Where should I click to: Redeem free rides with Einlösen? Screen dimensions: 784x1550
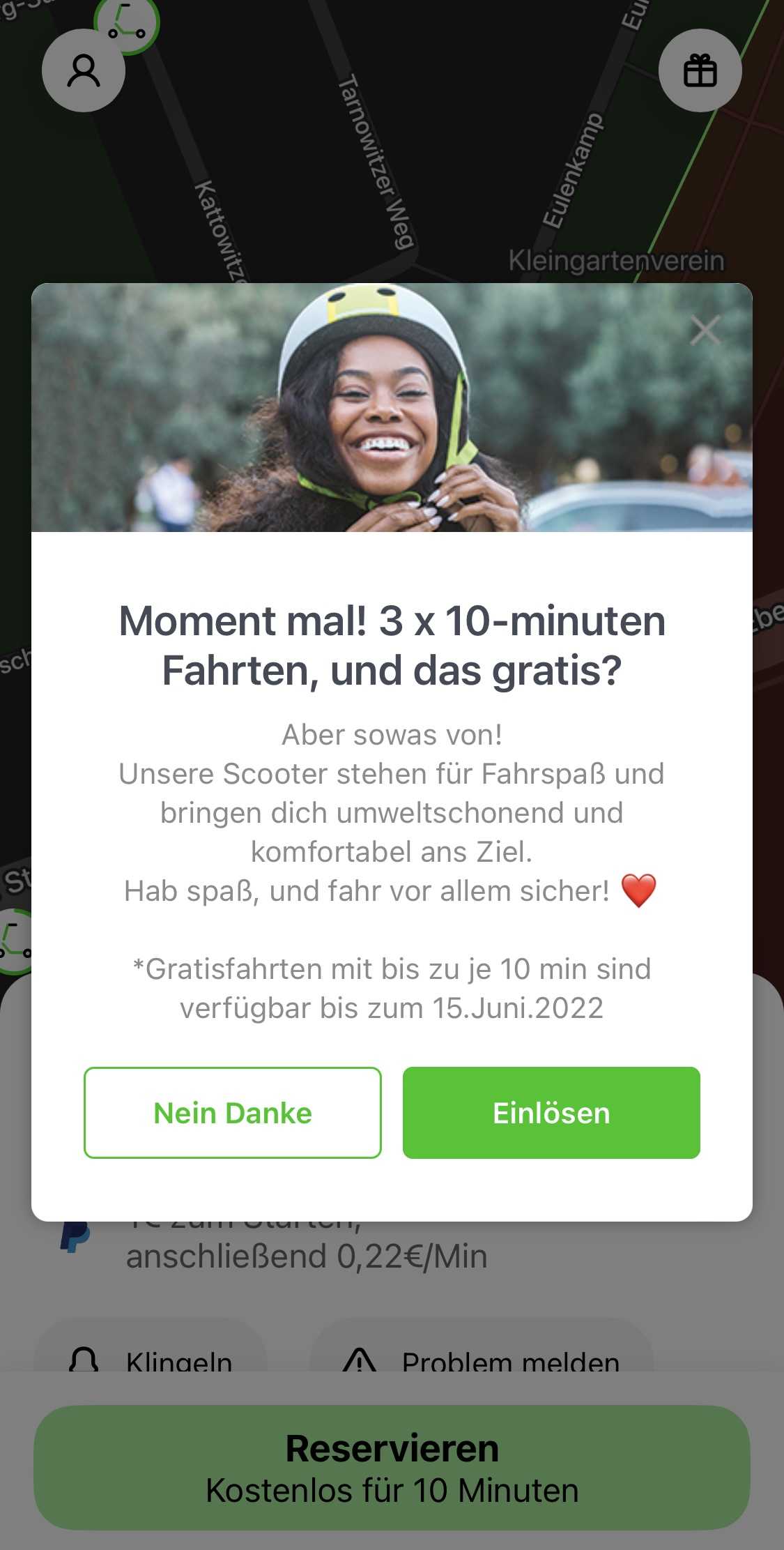pyautogui.click(x=551, y=1113)
